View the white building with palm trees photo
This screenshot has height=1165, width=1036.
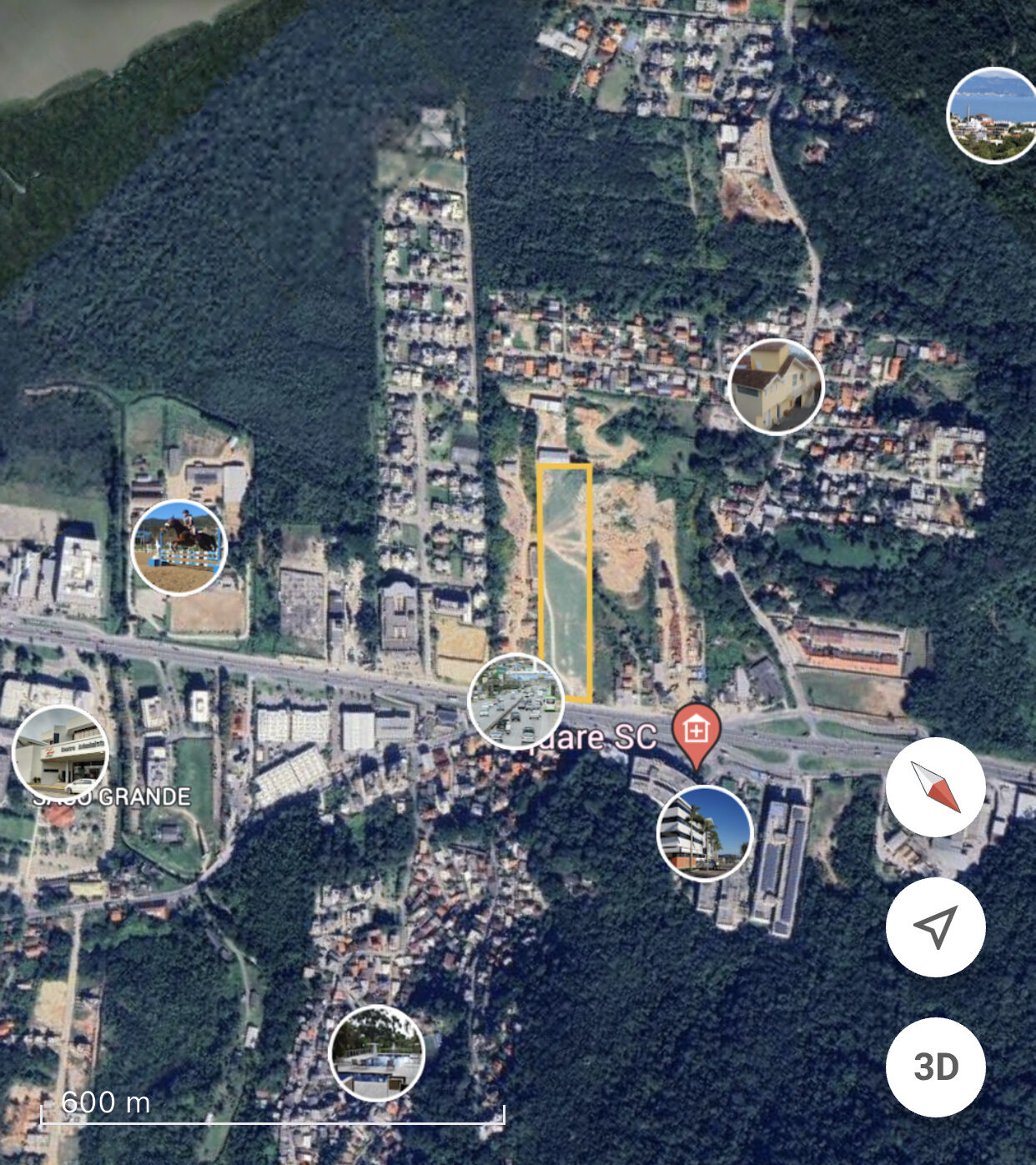(x=705, y=832)
